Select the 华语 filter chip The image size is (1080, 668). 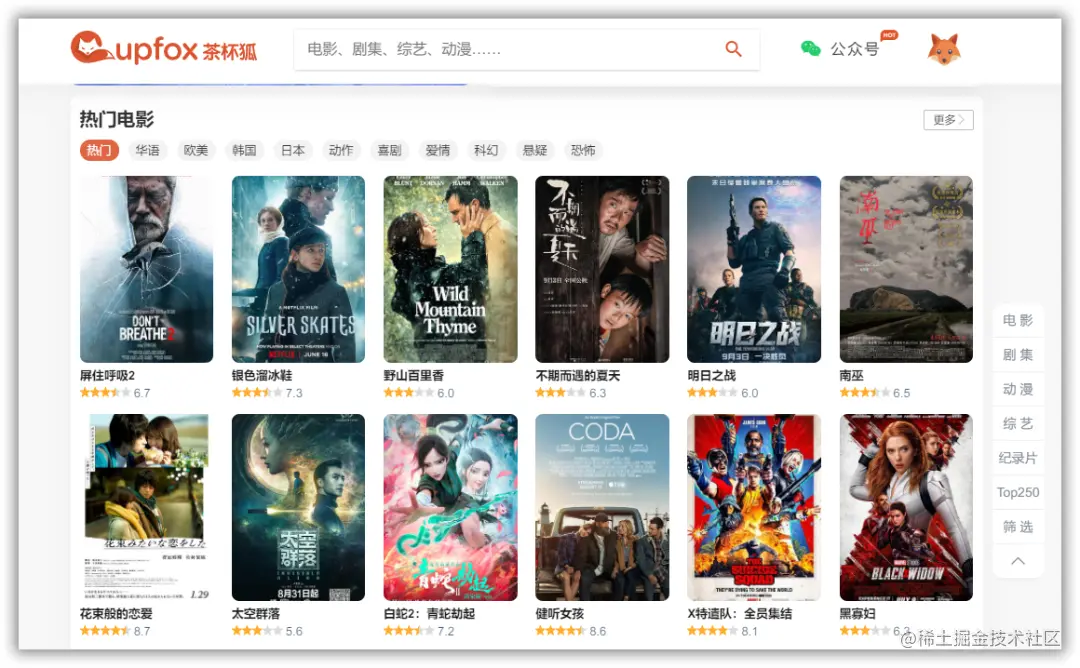147,150
